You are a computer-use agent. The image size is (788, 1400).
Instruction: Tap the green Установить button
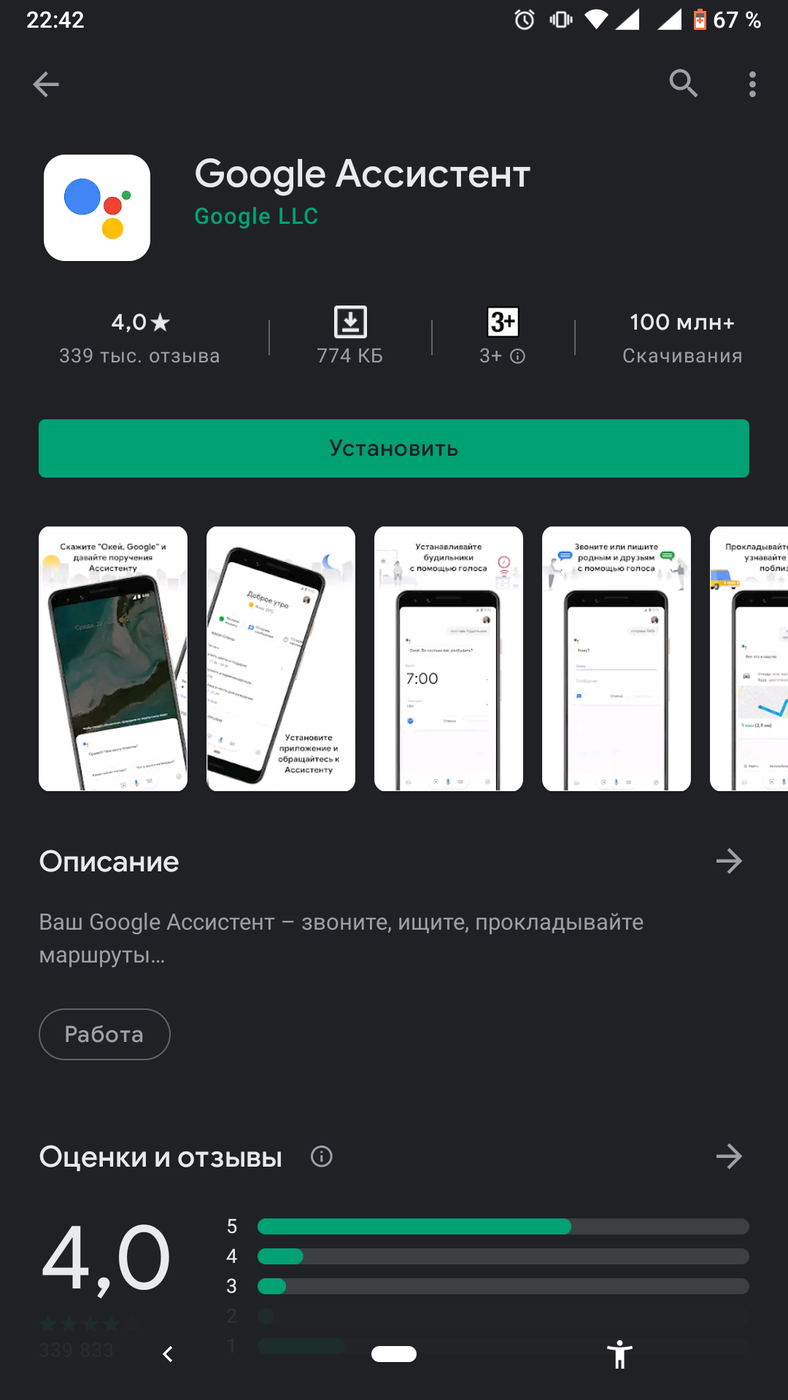(394, 448)
